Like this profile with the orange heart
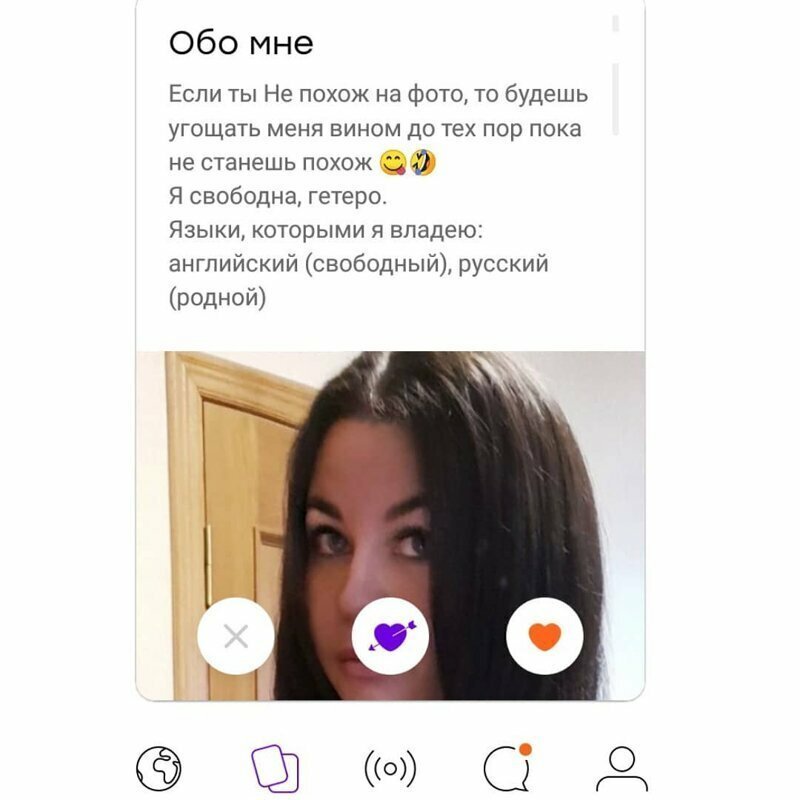The height and width of the screenshot is (800, 800). tap(544, 636)
